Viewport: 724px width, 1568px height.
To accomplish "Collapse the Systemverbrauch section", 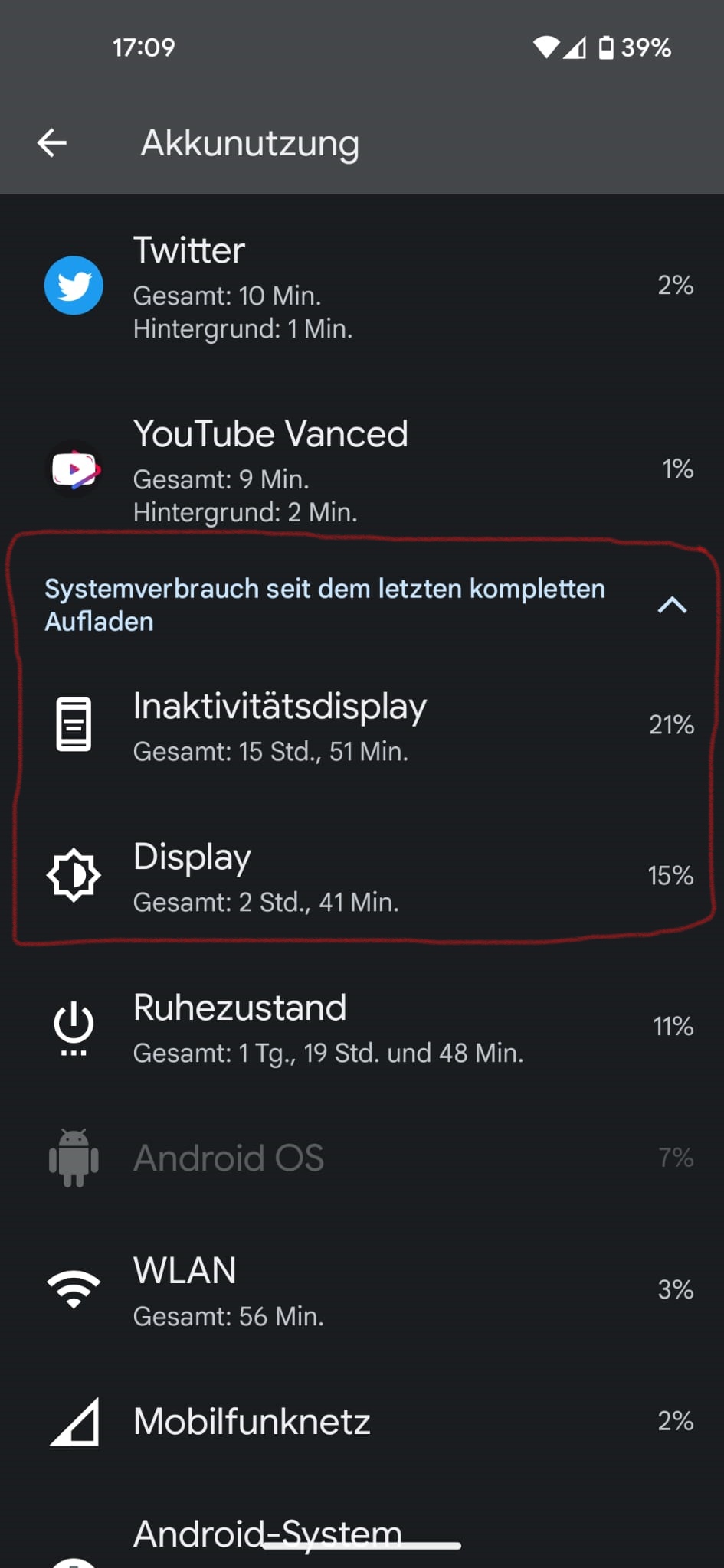I will pyautogui.click(x=671, y=605).
